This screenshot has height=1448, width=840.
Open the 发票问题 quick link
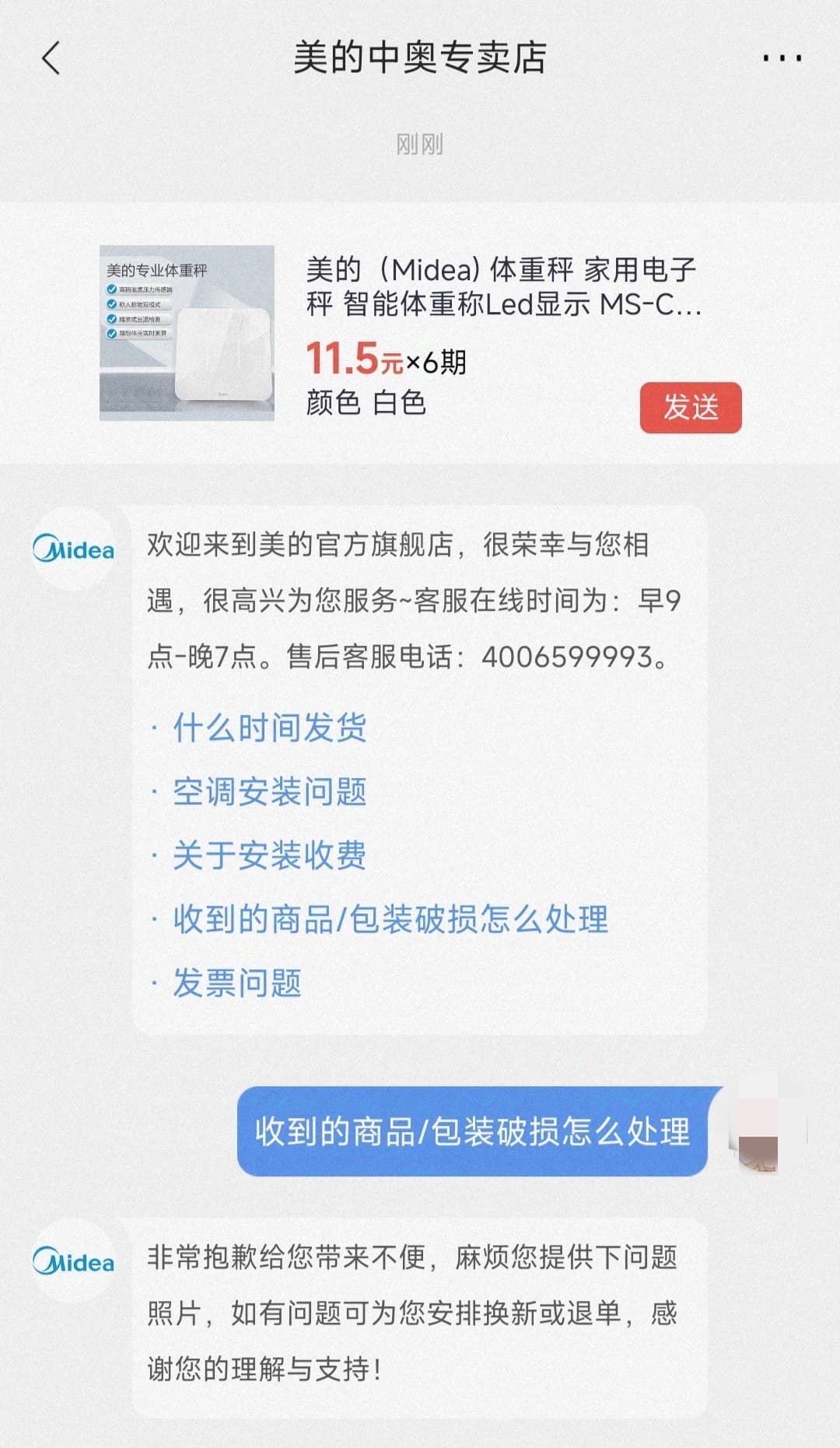click(x=236, y=983)
